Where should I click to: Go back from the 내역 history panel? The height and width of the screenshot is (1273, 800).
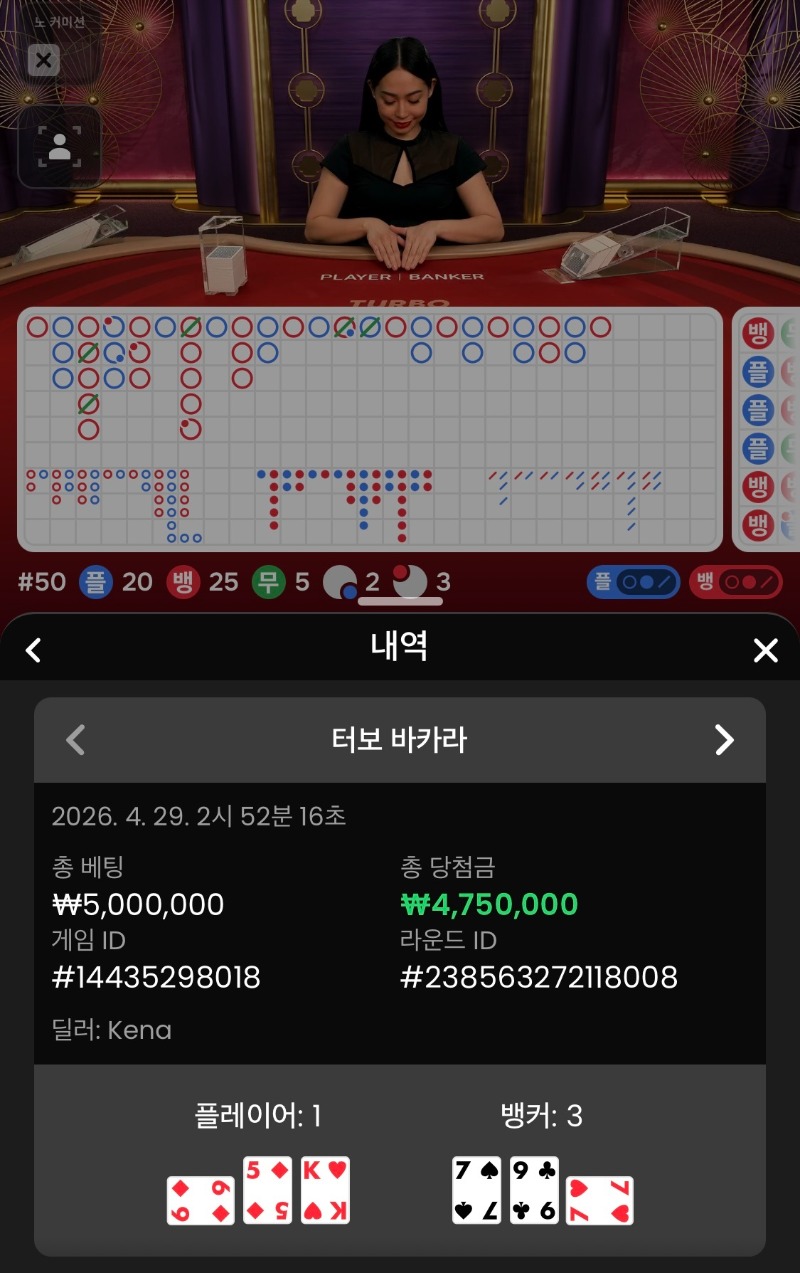point(33,651)
